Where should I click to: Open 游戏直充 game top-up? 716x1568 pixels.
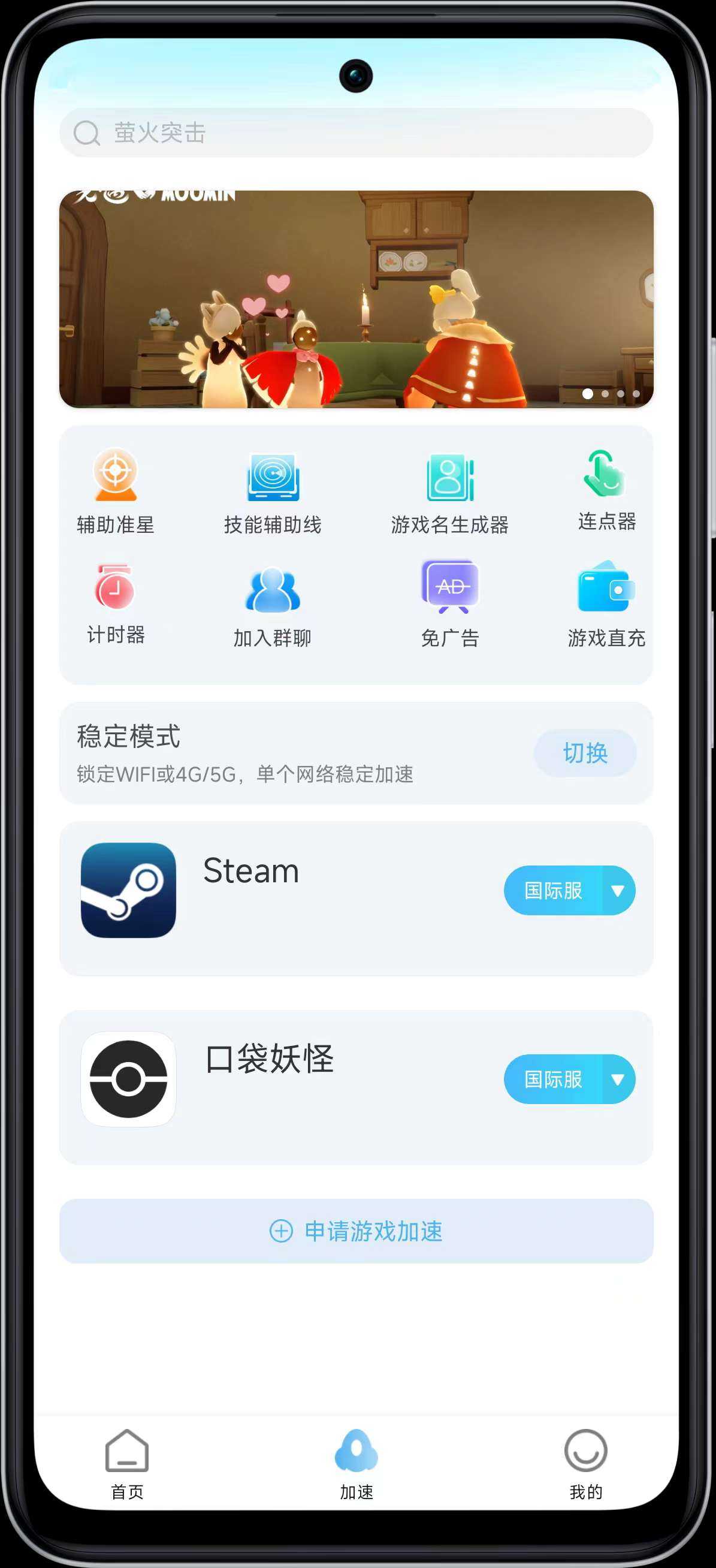click(x=606, y=604)
